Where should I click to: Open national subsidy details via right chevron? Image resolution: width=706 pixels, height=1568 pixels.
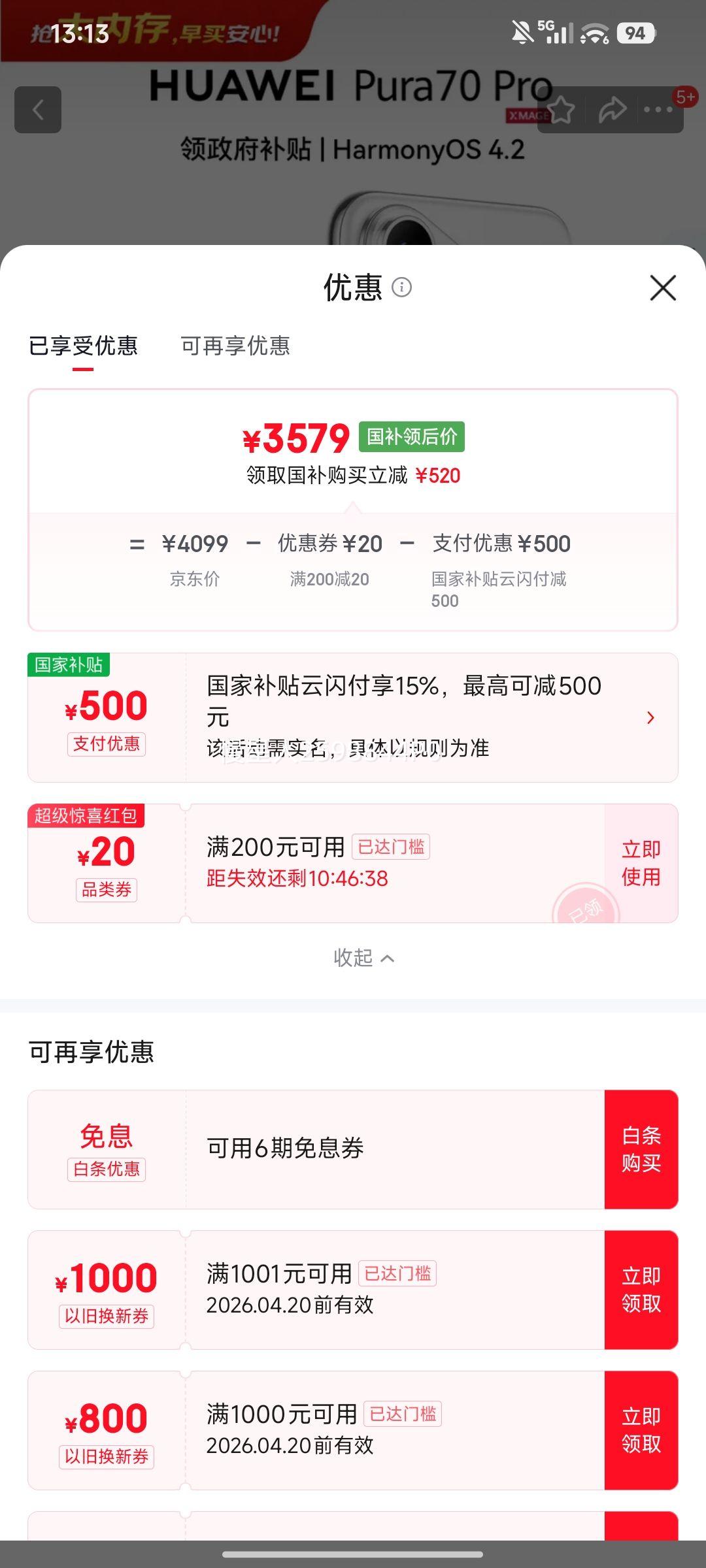[x=650, y=717]
